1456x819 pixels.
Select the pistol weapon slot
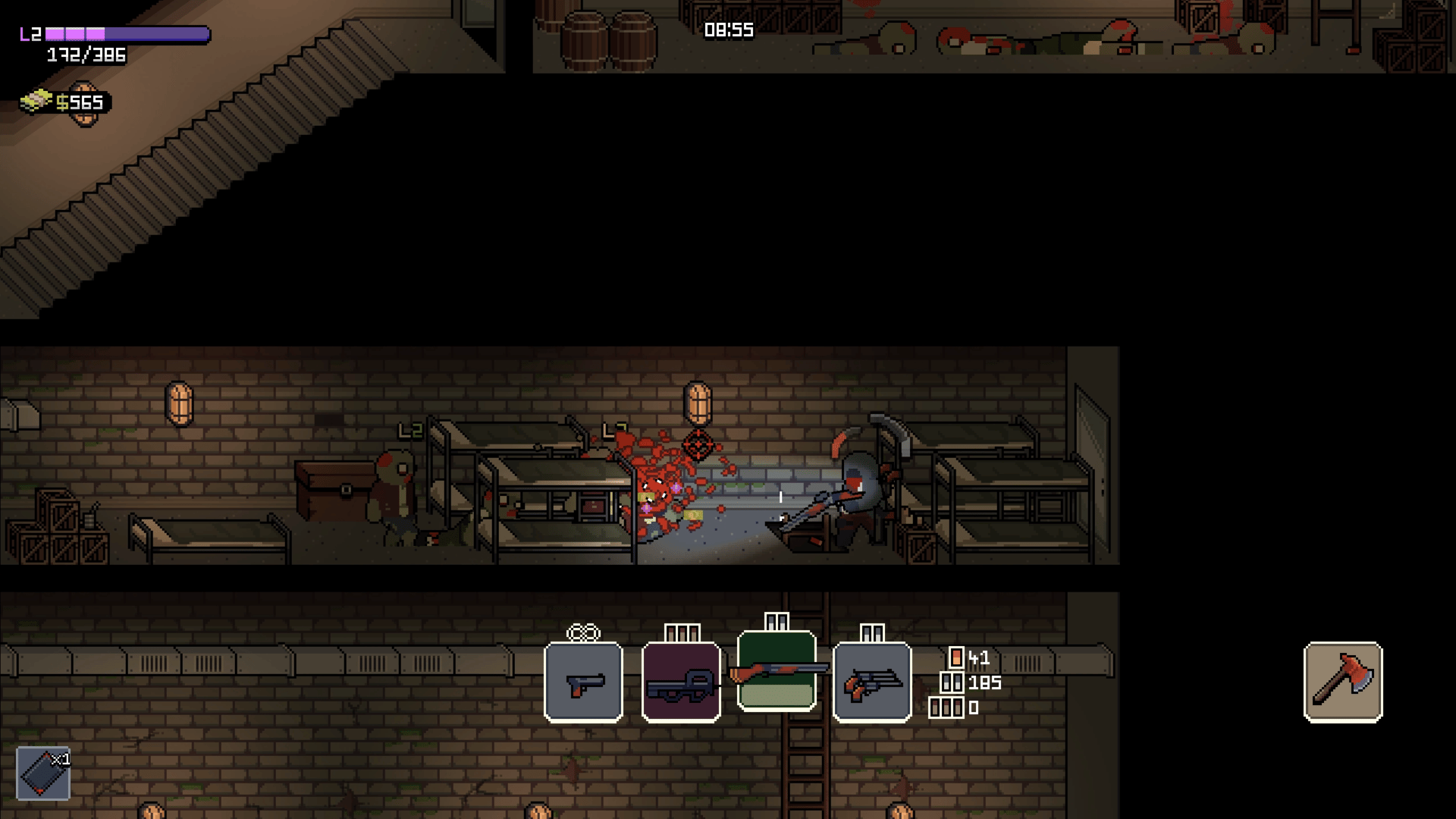[583, 682]
